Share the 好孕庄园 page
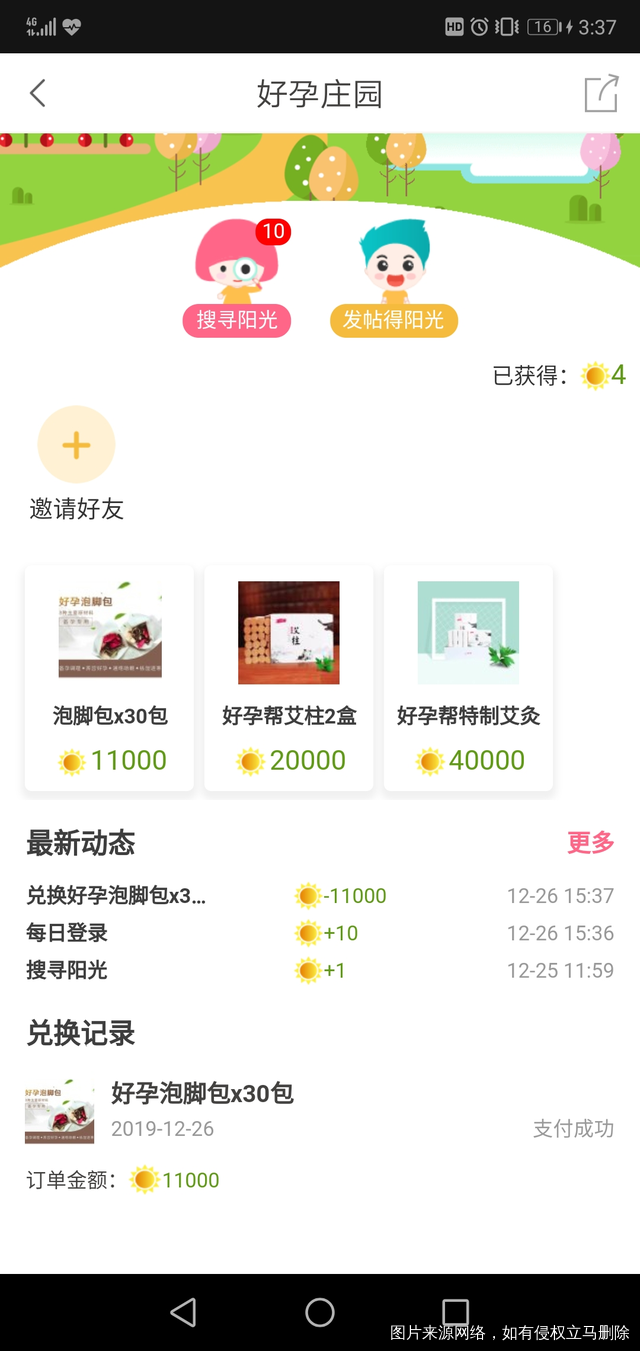 [x=601, y=94]
